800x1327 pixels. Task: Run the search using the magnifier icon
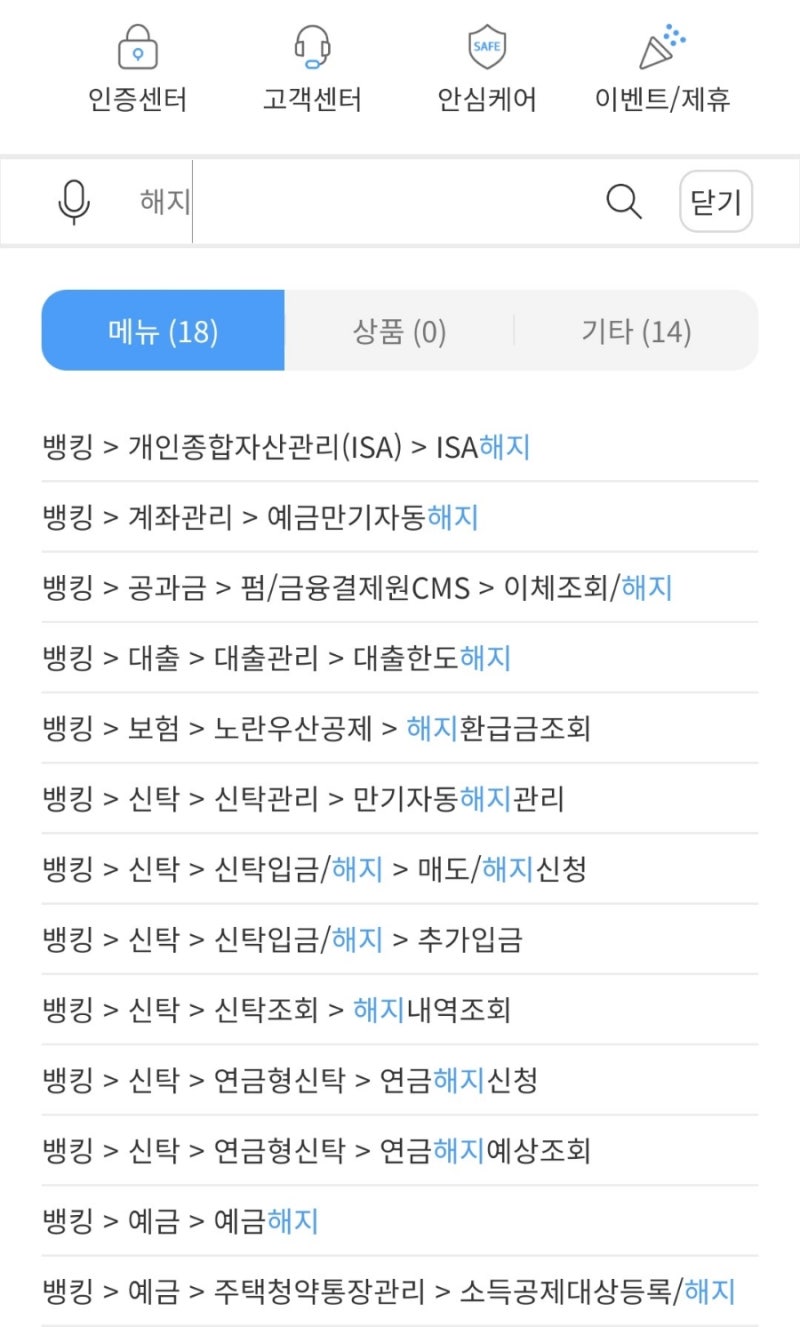click(x=624, y=200)
